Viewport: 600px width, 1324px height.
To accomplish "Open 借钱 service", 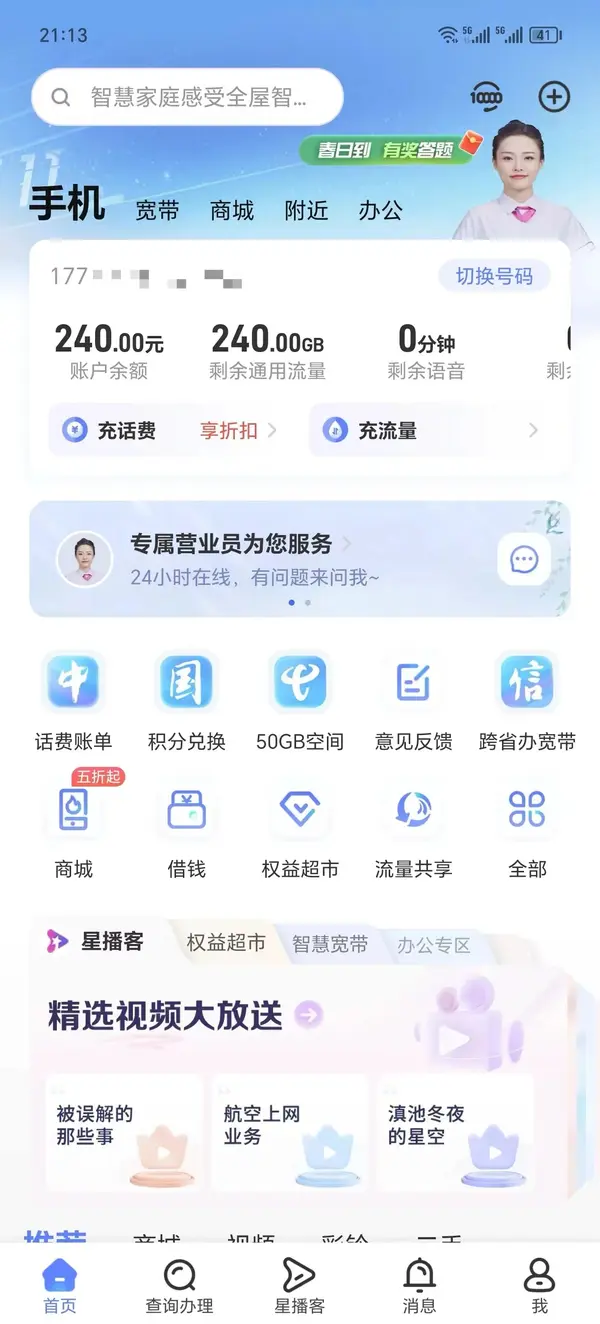I will (186, 828).
